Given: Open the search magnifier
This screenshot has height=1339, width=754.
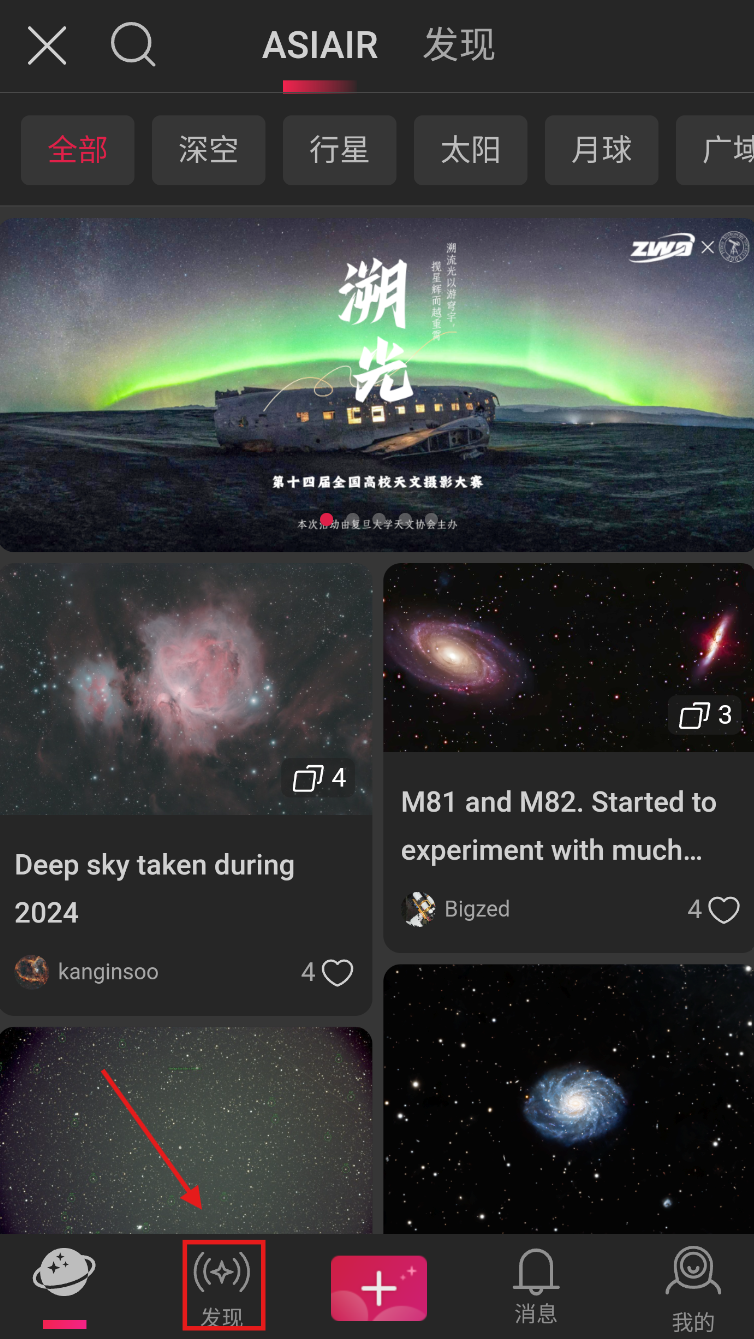Looking at the screenshot, I should pyautogui.click(x=132, y=45).
